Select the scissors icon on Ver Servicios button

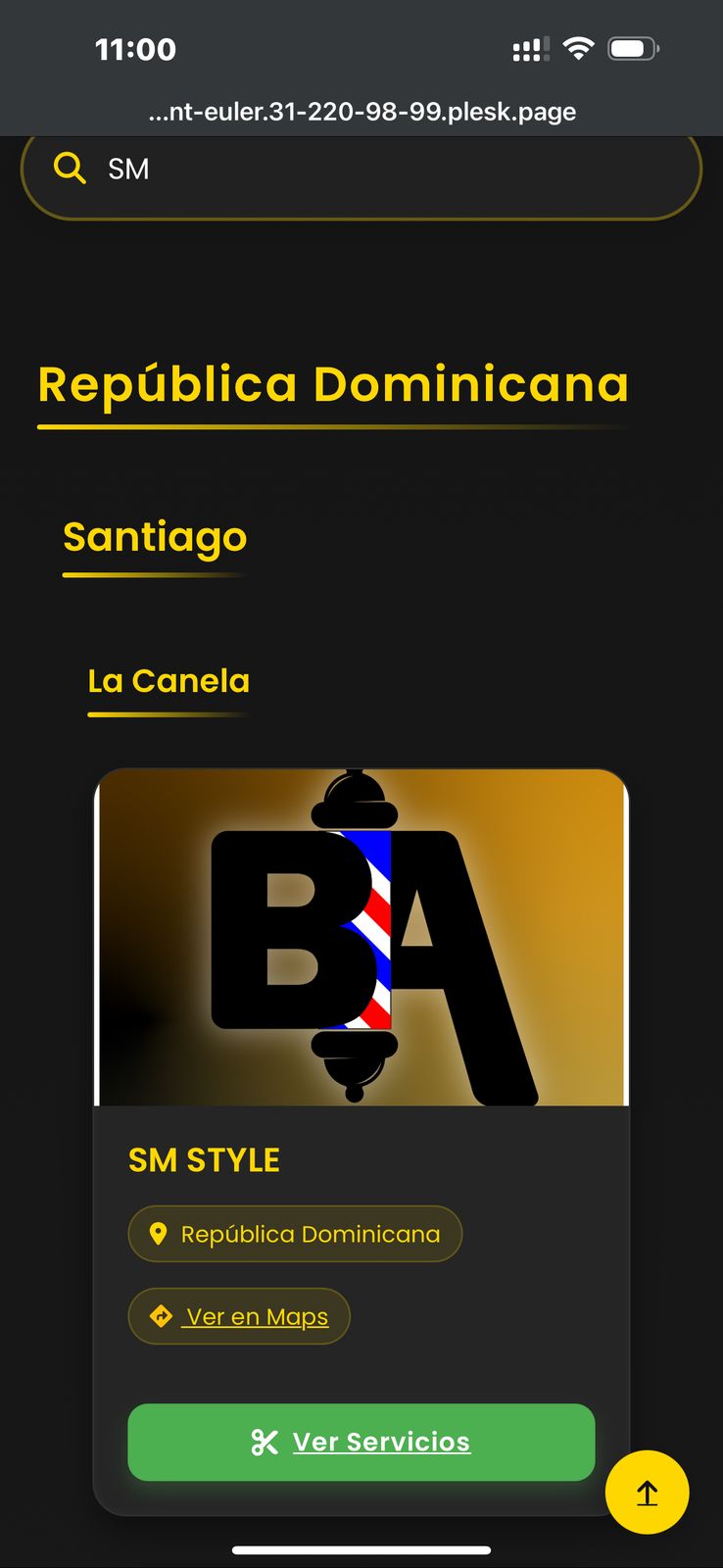[x=264, y=1442]
